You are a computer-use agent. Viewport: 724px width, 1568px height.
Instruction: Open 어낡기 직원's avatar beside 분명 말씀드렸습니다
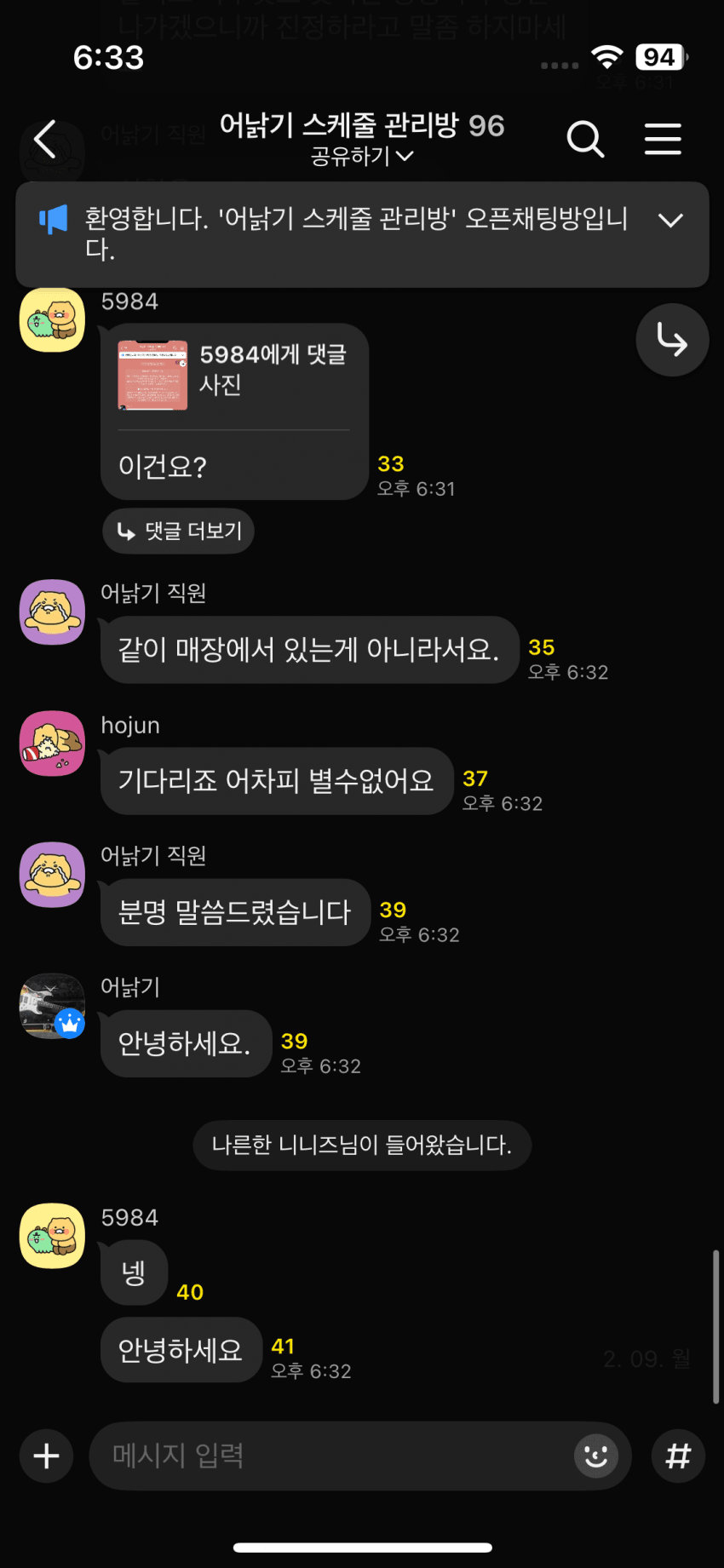pos(53,875)
